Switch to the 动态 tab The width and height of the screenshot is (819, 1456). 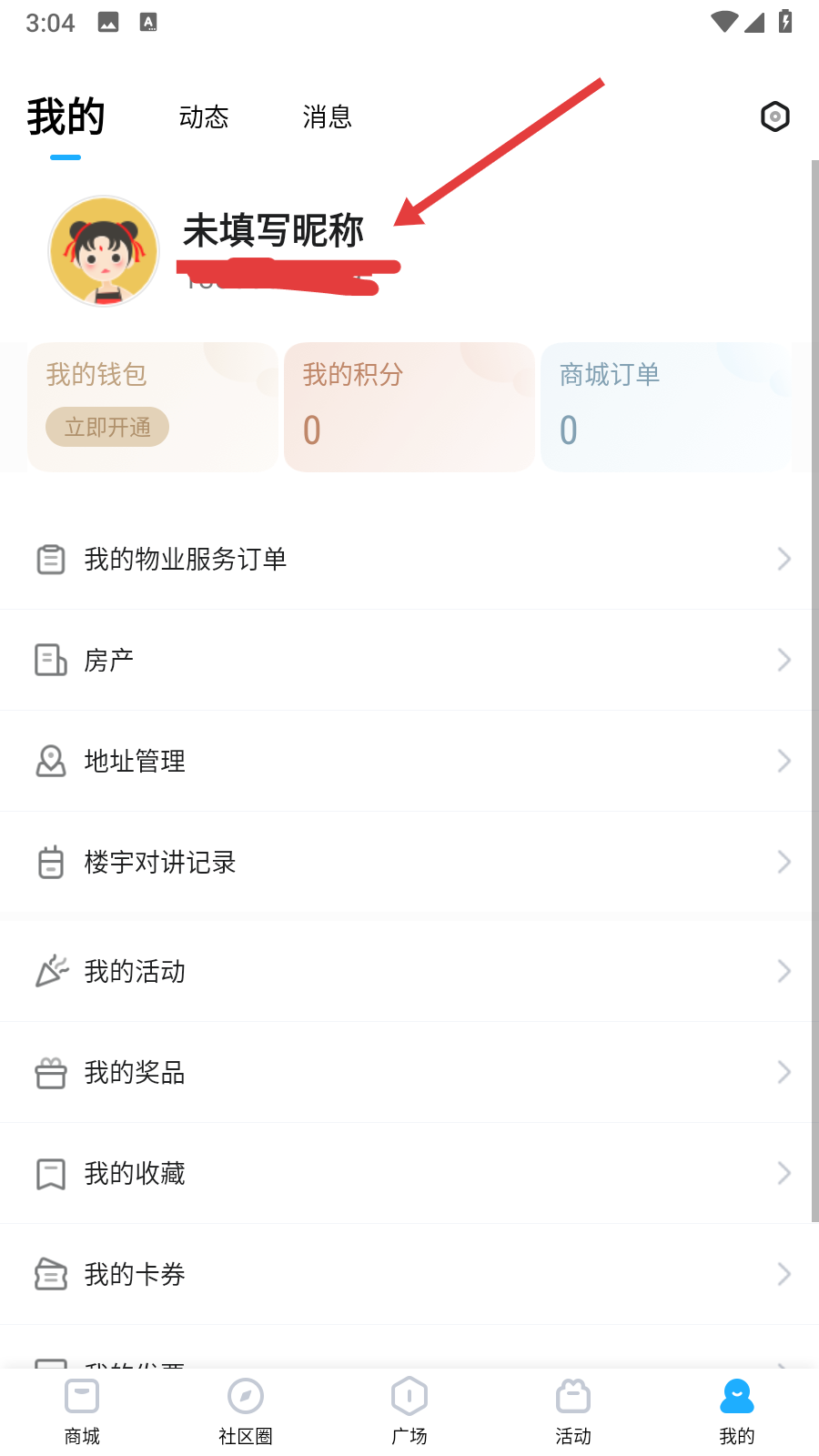pos(204,117)
